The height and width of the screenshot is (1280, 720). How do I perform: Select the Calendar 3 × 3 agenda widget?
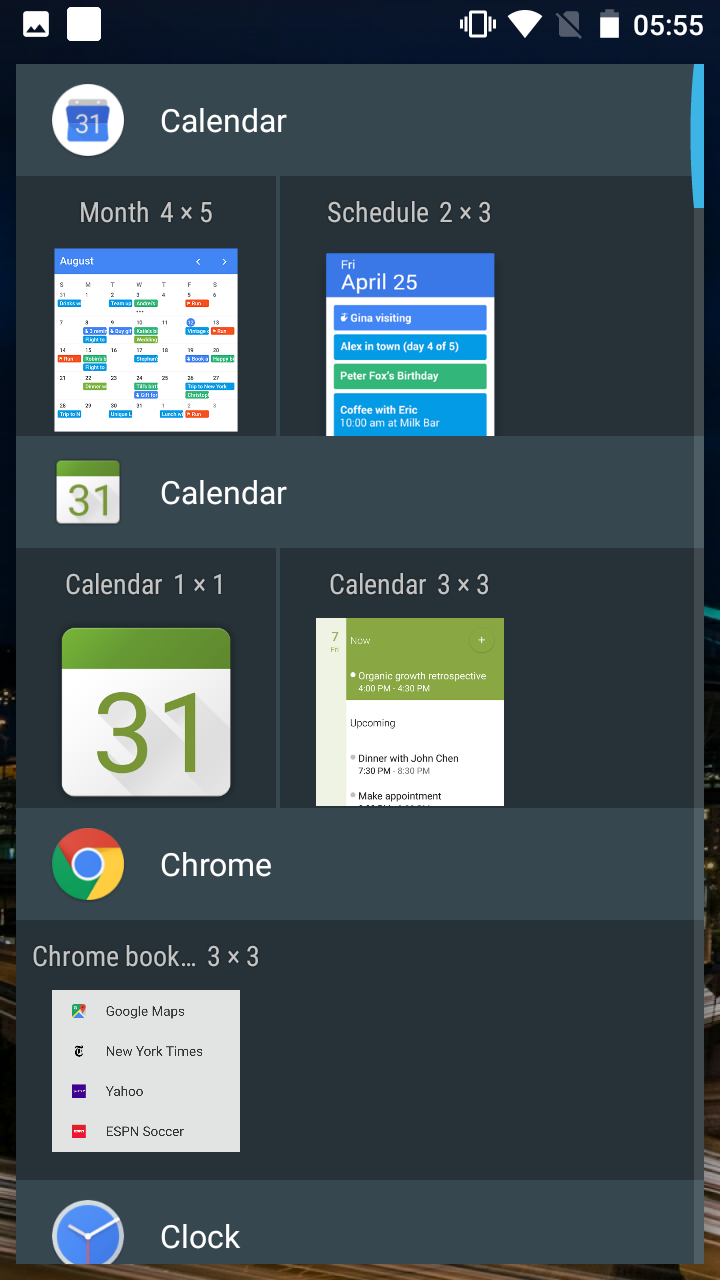click(x=410, y=679)
